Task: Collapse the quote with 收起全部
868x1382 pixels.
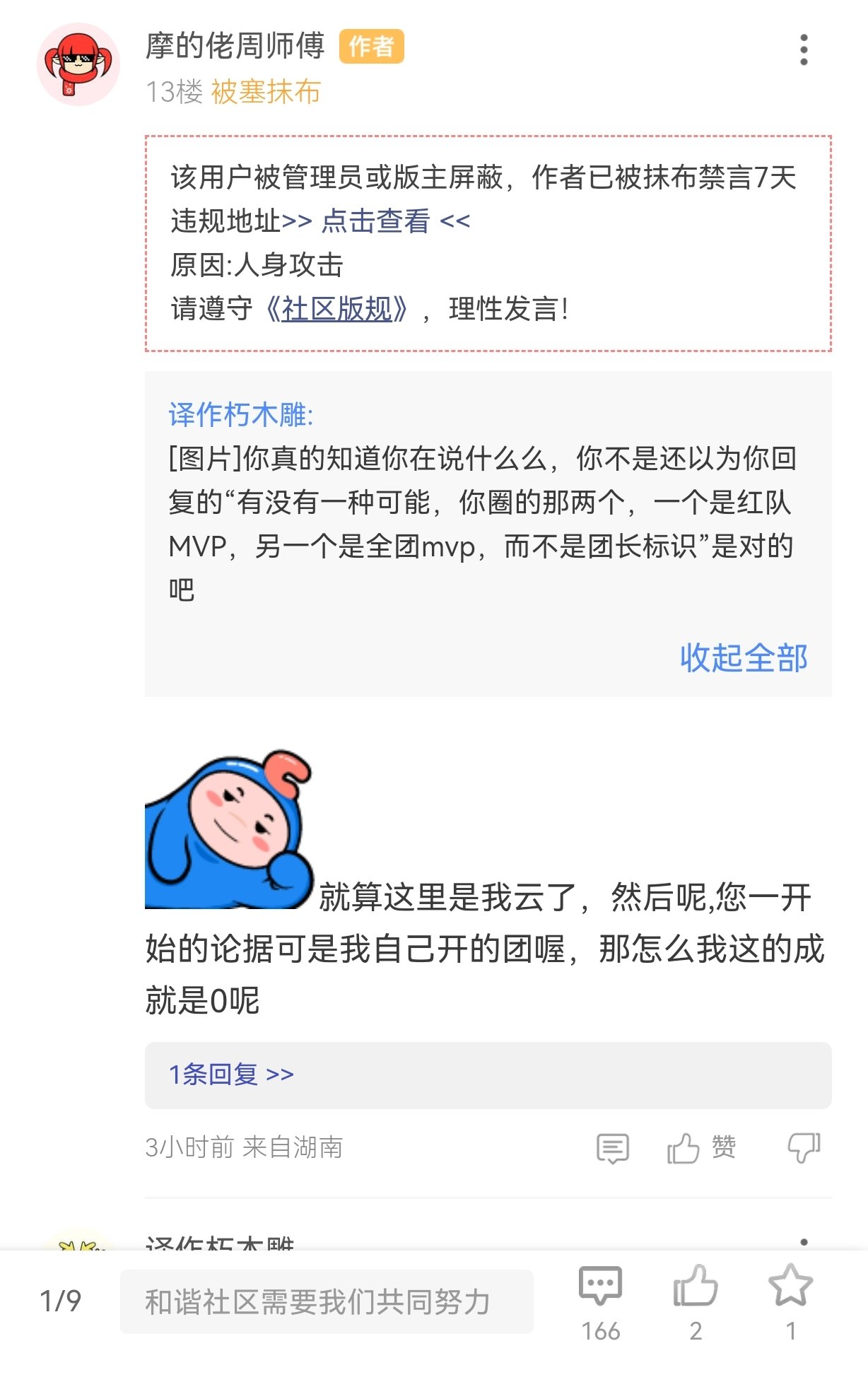Action: (743, 658)
